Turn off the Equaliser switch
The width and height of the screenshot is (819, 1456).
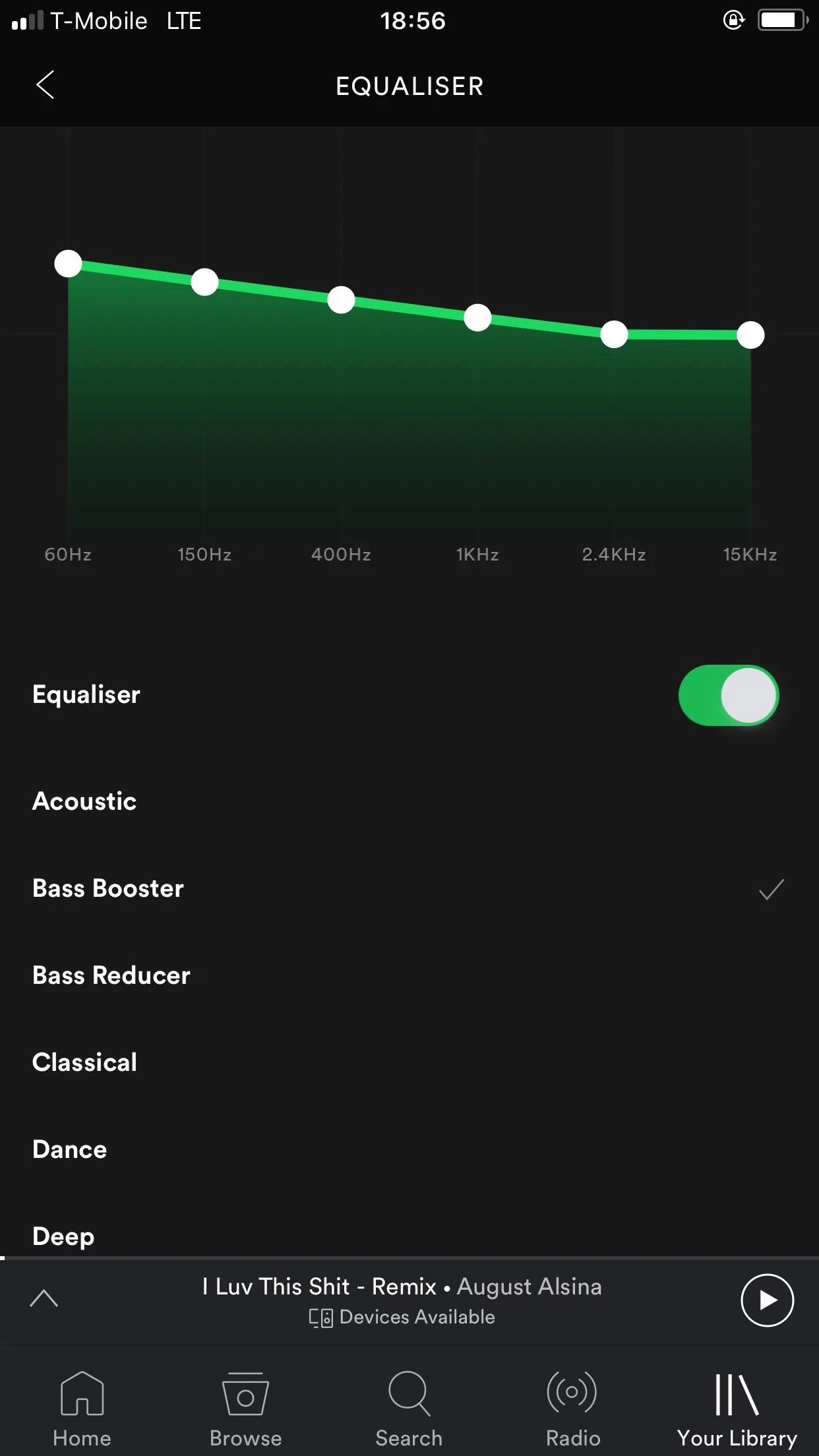tap(729, 695)
